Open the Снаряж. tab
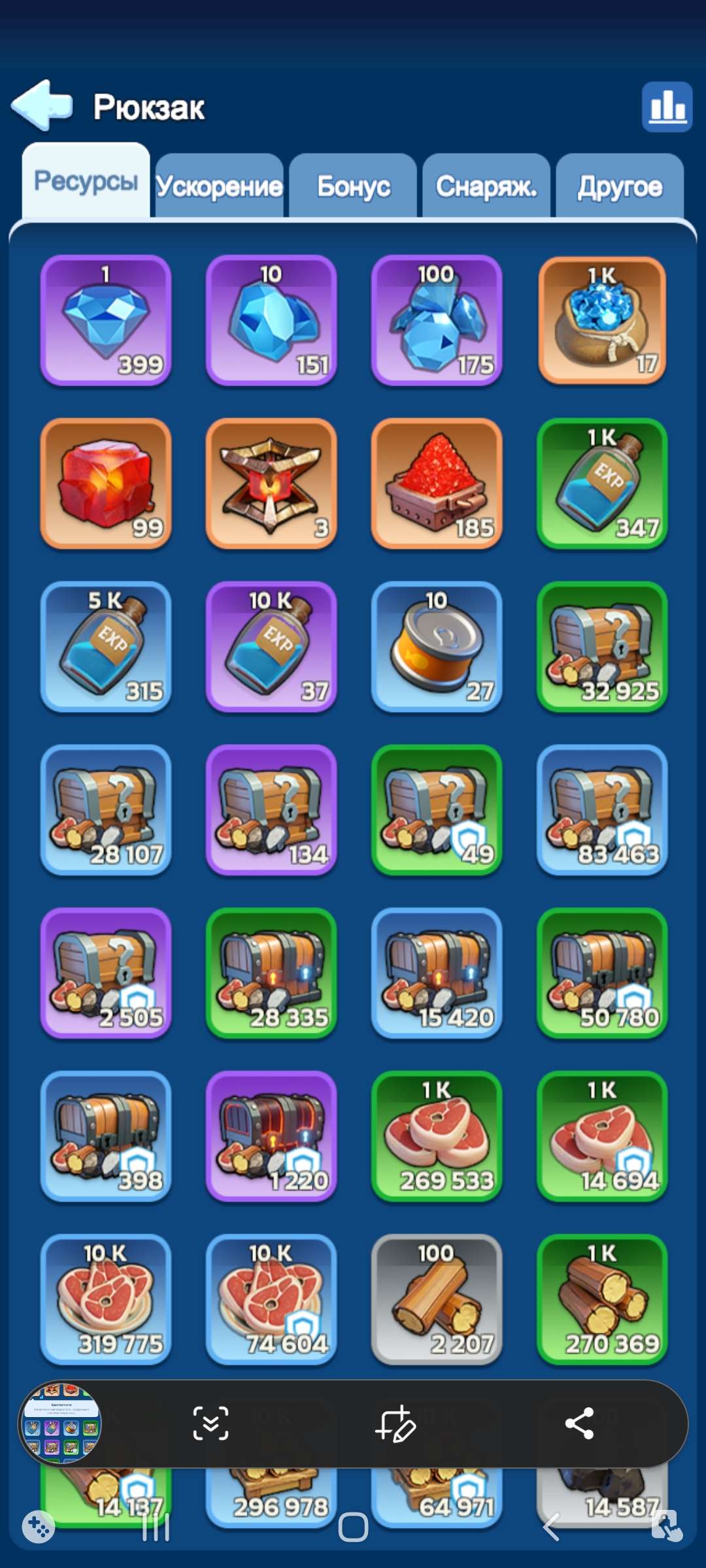706x1568 pixels. [x=486, y=186]
